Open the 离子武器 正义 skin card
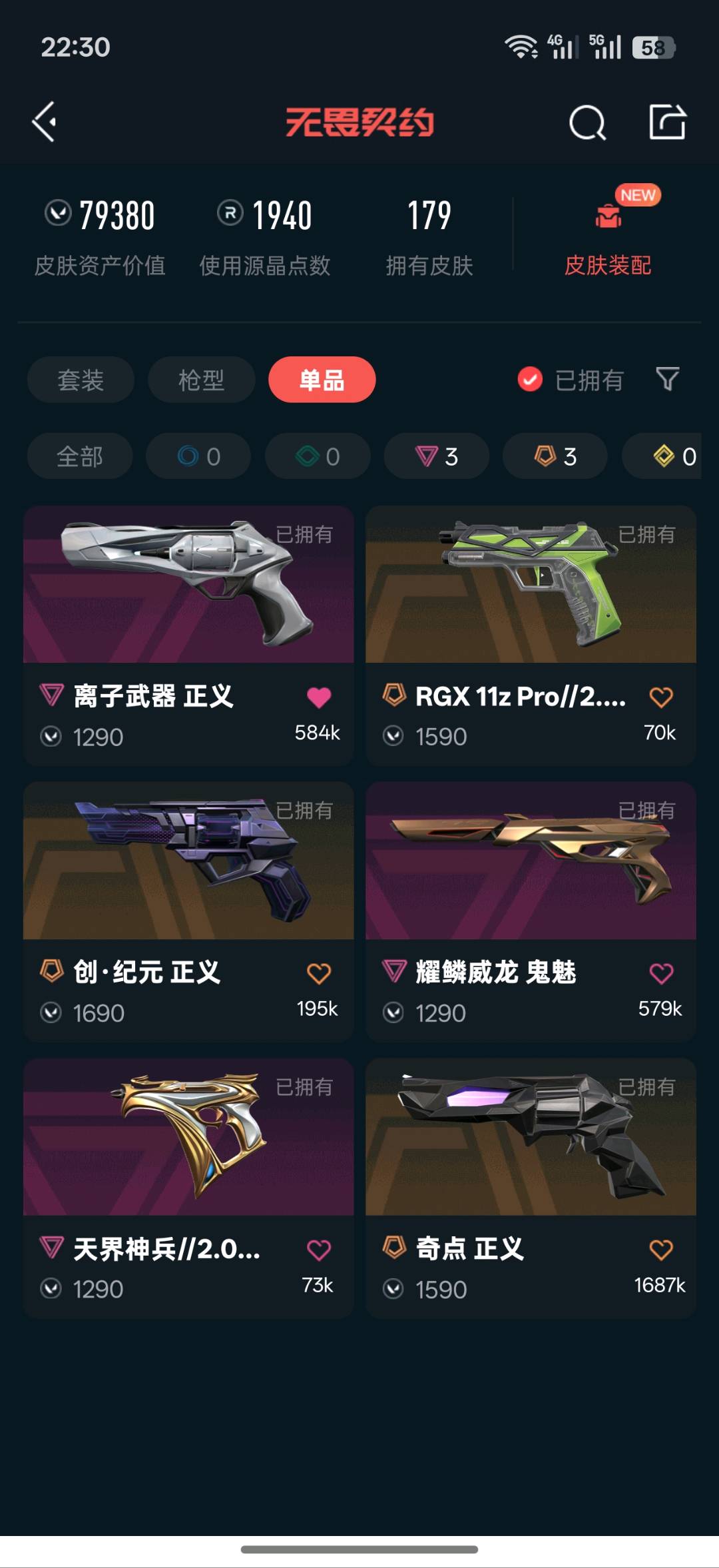Image resolution: width=719 pixels, height=1568 pixels. 188,585
